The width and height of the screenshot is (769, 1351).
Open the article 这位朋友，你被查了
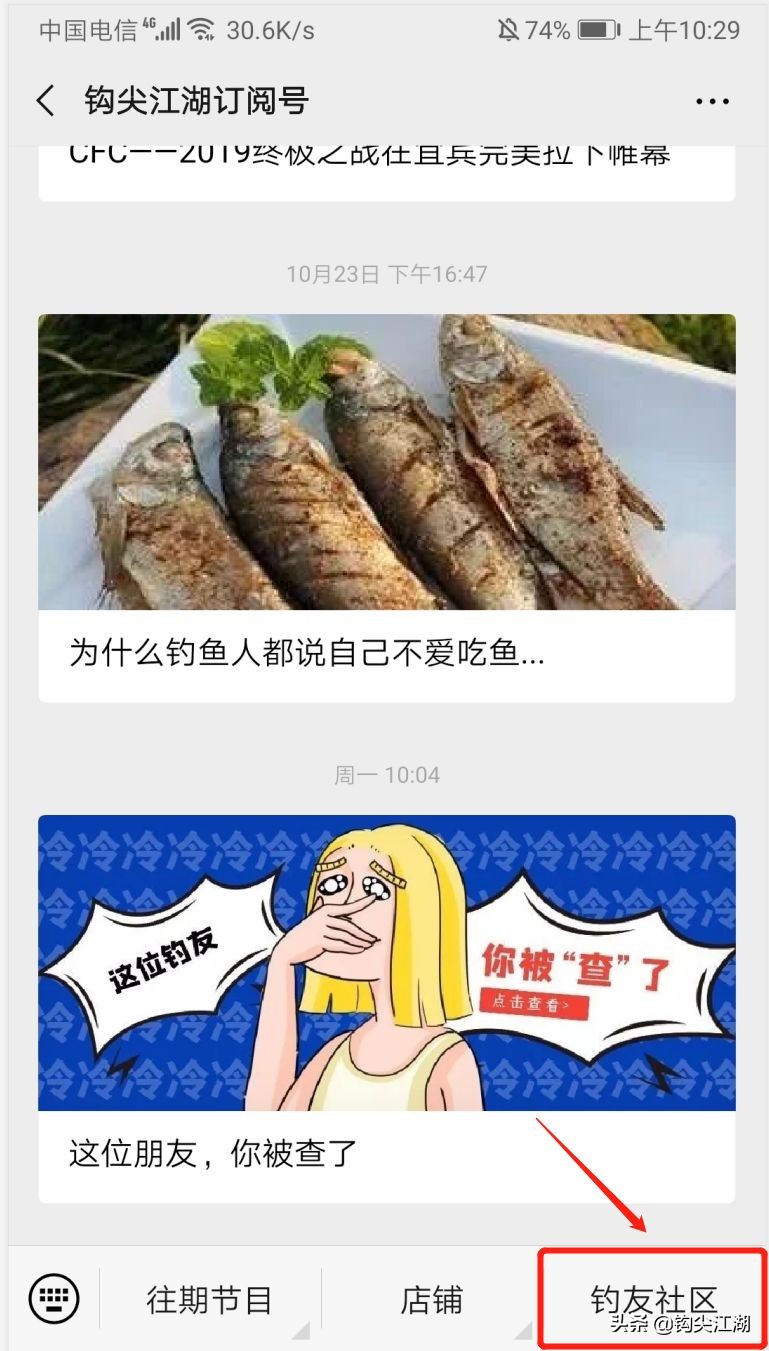212,1152
